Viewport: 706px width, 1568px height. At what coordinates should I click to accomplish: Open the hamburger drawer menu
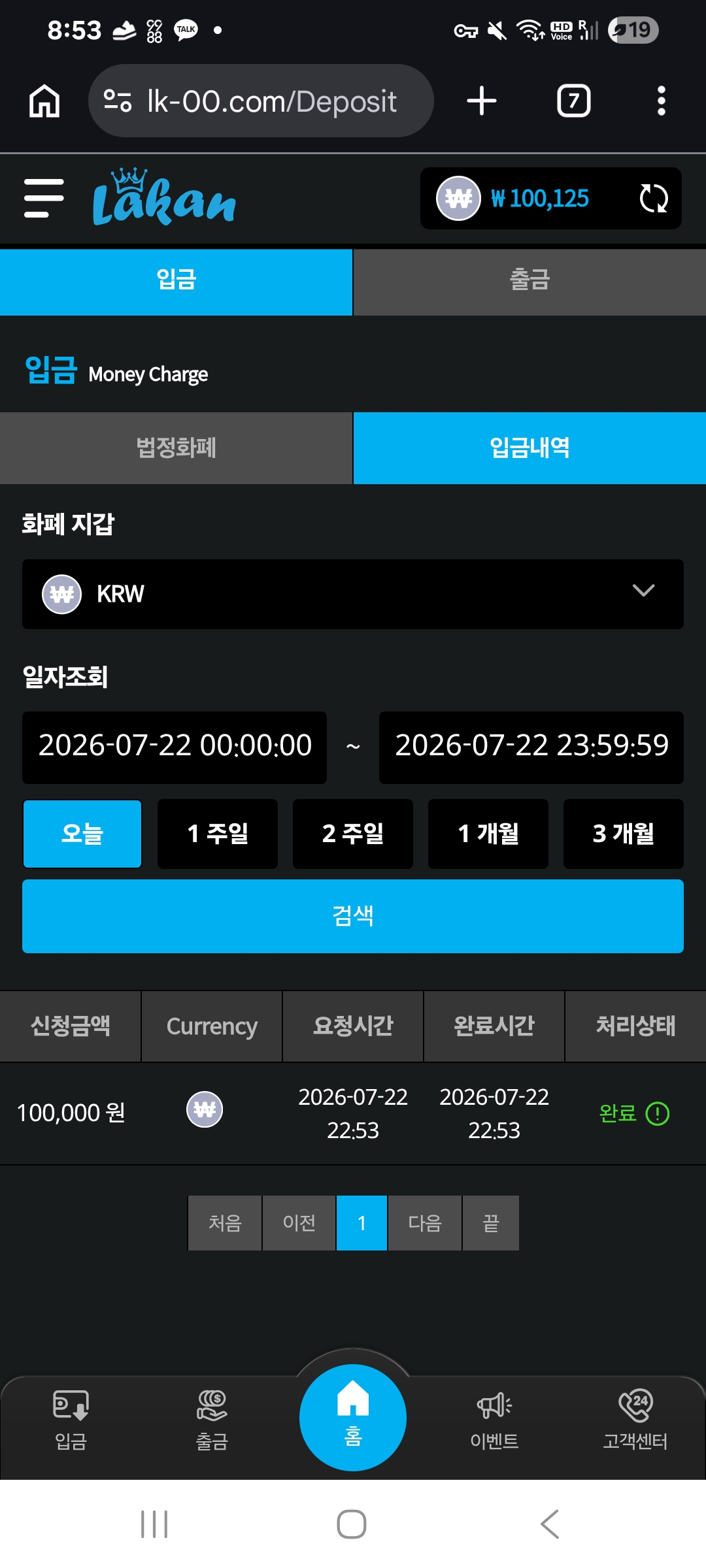[x=44, y=198]
